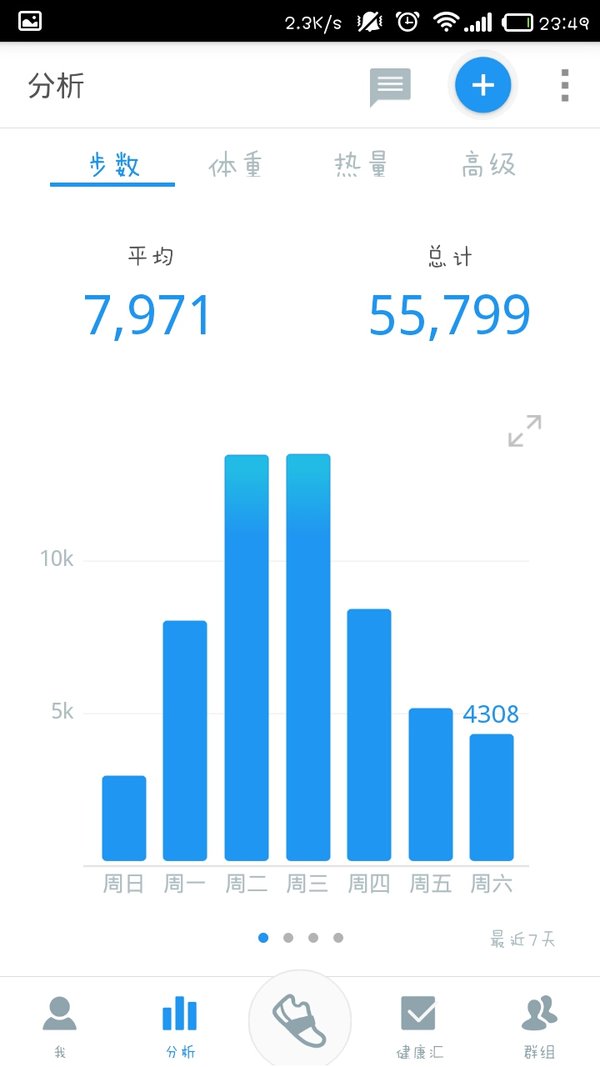
Task: Tap the blue plus add button
Action: pyautogui.click(x=483, y=85)
